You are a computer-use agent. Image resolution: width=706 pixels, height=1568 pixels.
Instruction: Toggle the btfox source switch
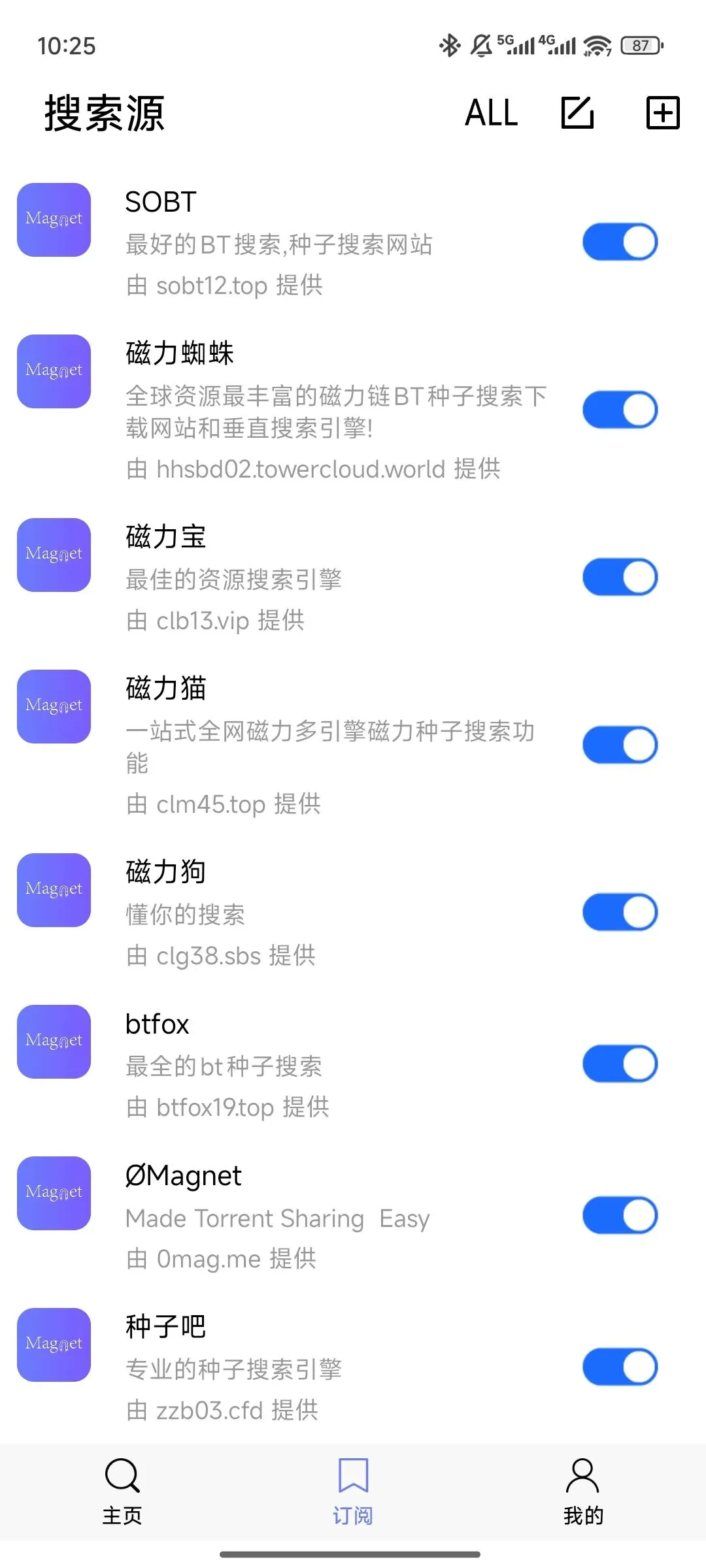[620, 1064]
